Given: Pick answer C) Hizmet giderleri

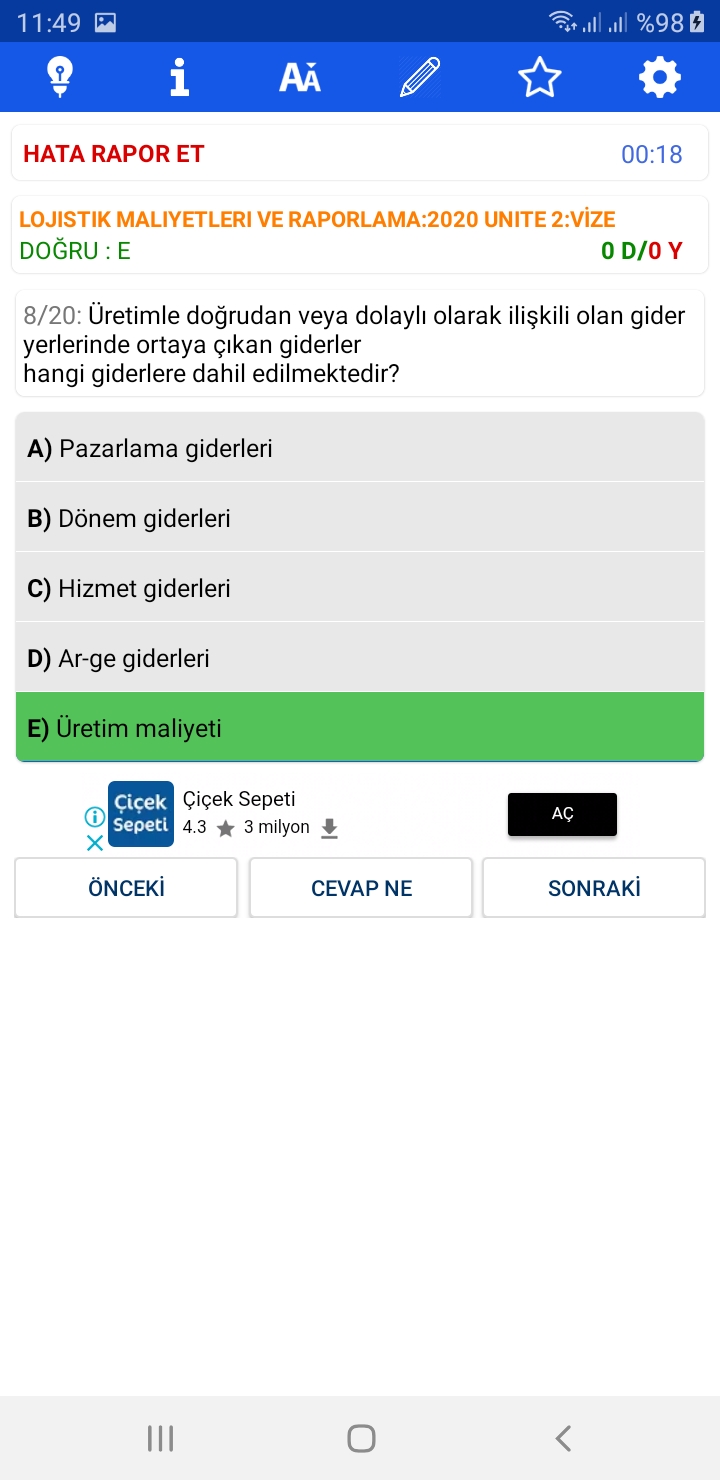Looking at the screenshot, I should coord(360,588).
